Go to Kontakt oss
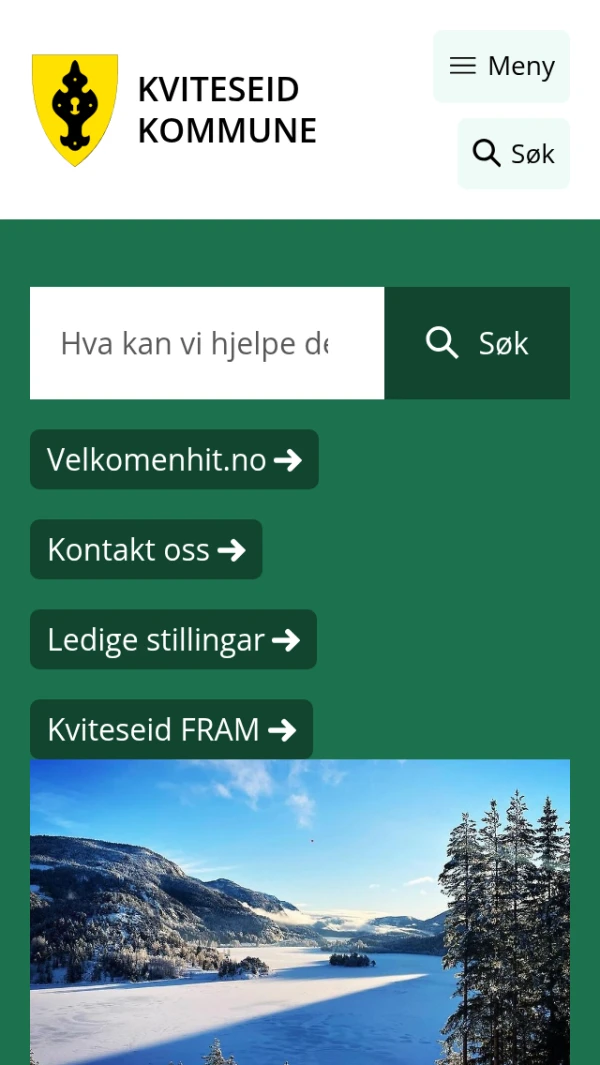The width and height of the screenshot is (600, 1065). (146, 550)
